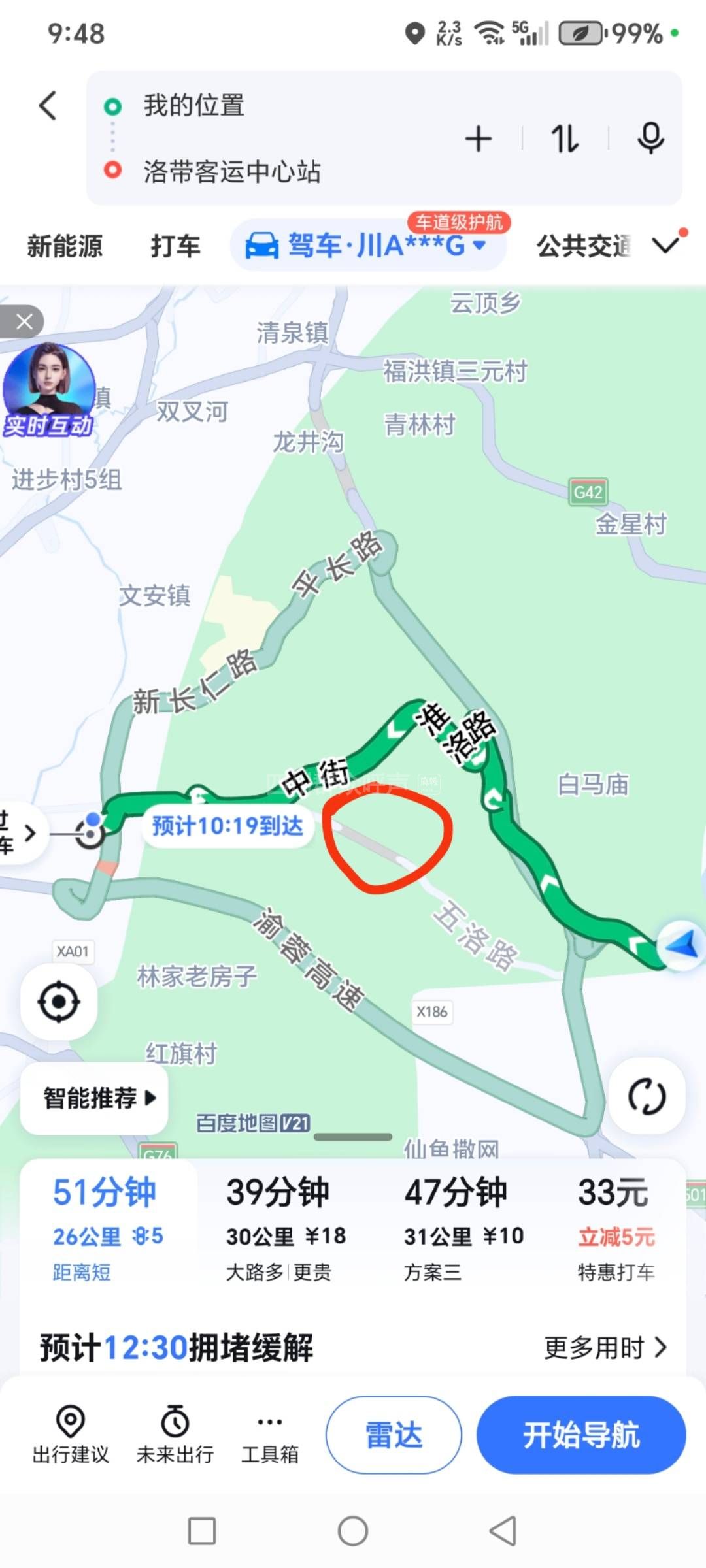Open 雷达 mode
706x1568 pixels.
[x=394, y=1435]
